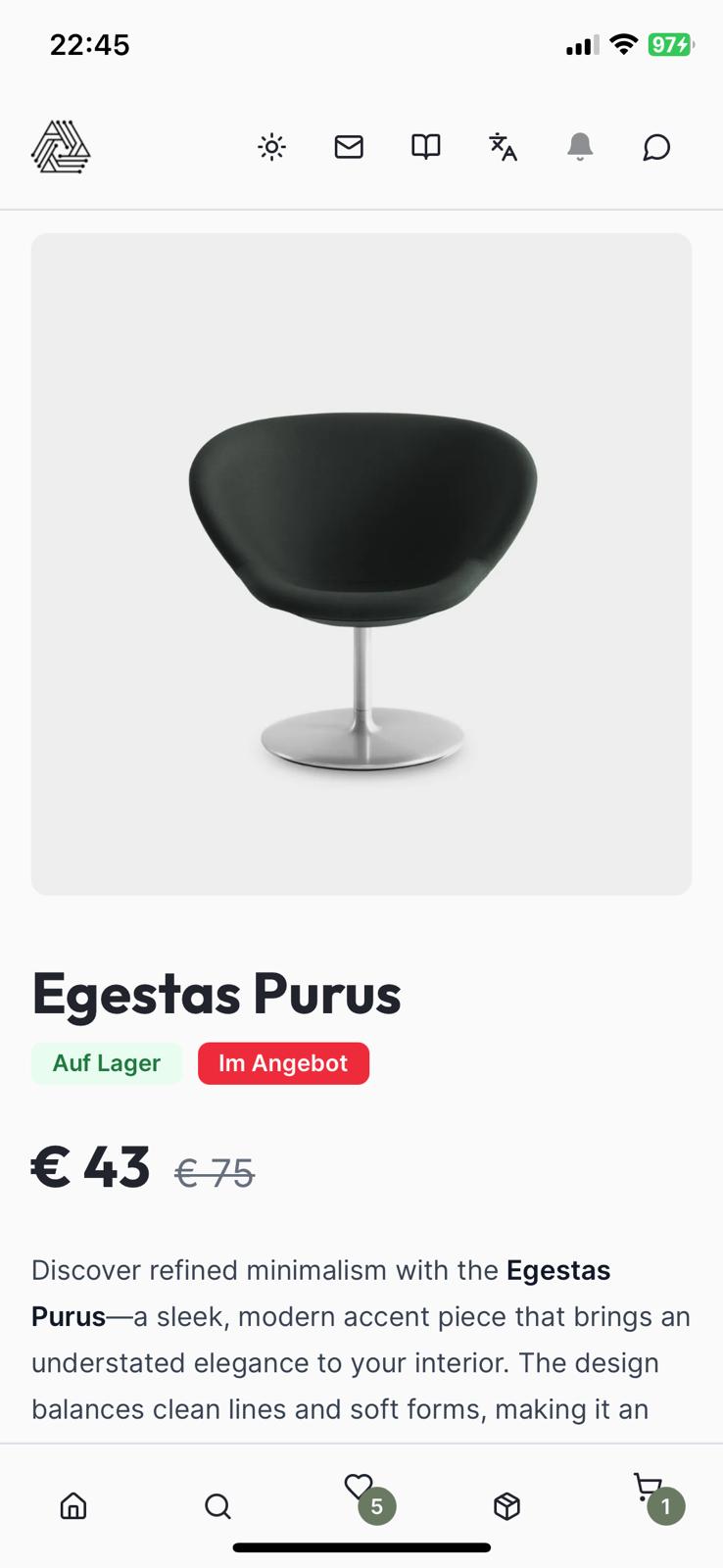This screenshot has height=1568, width=723.
Task: Open the package box tab
Action: coord(506,1505)
